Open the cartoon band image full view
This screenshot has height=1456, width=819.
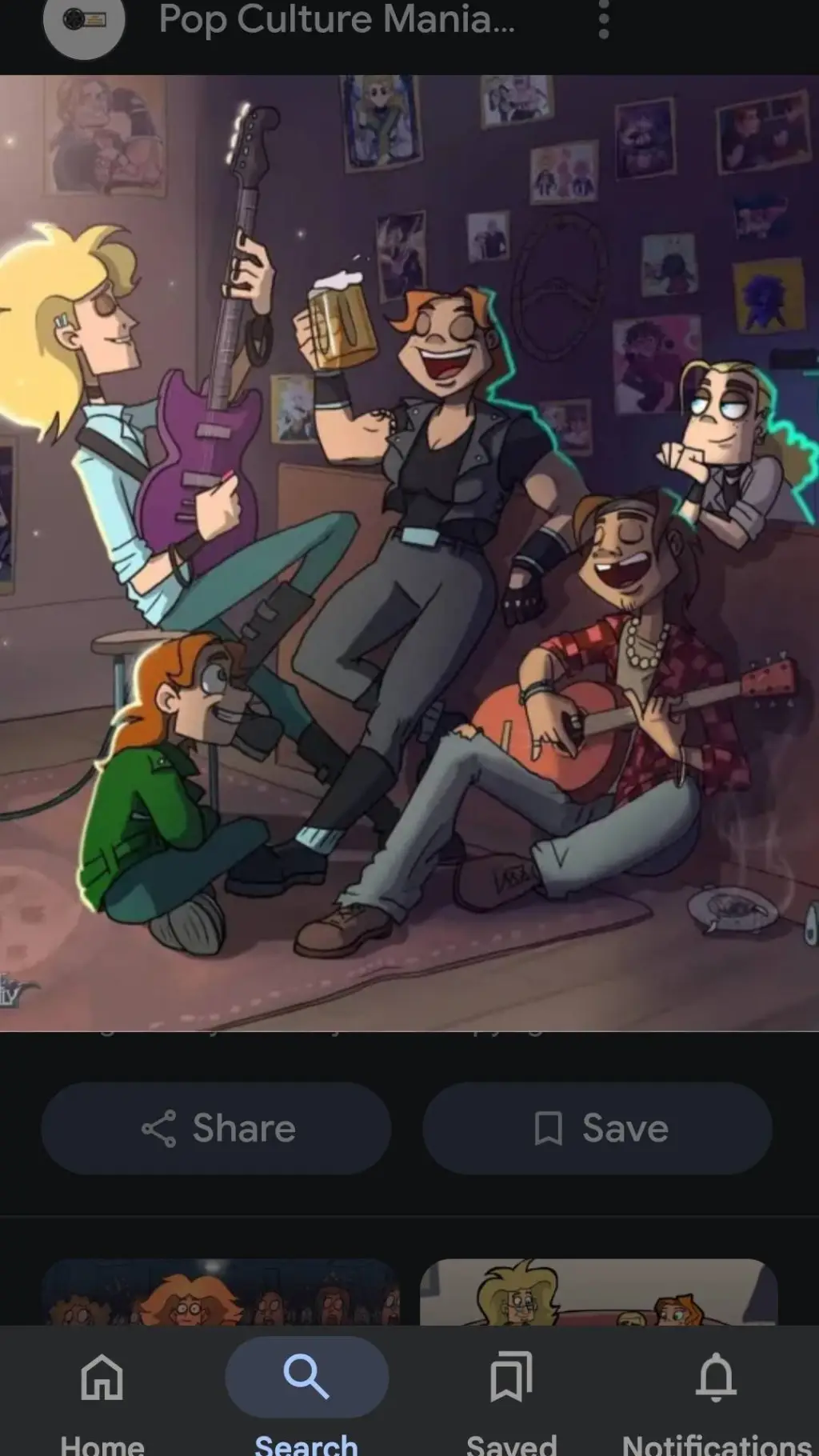point(409,552)
